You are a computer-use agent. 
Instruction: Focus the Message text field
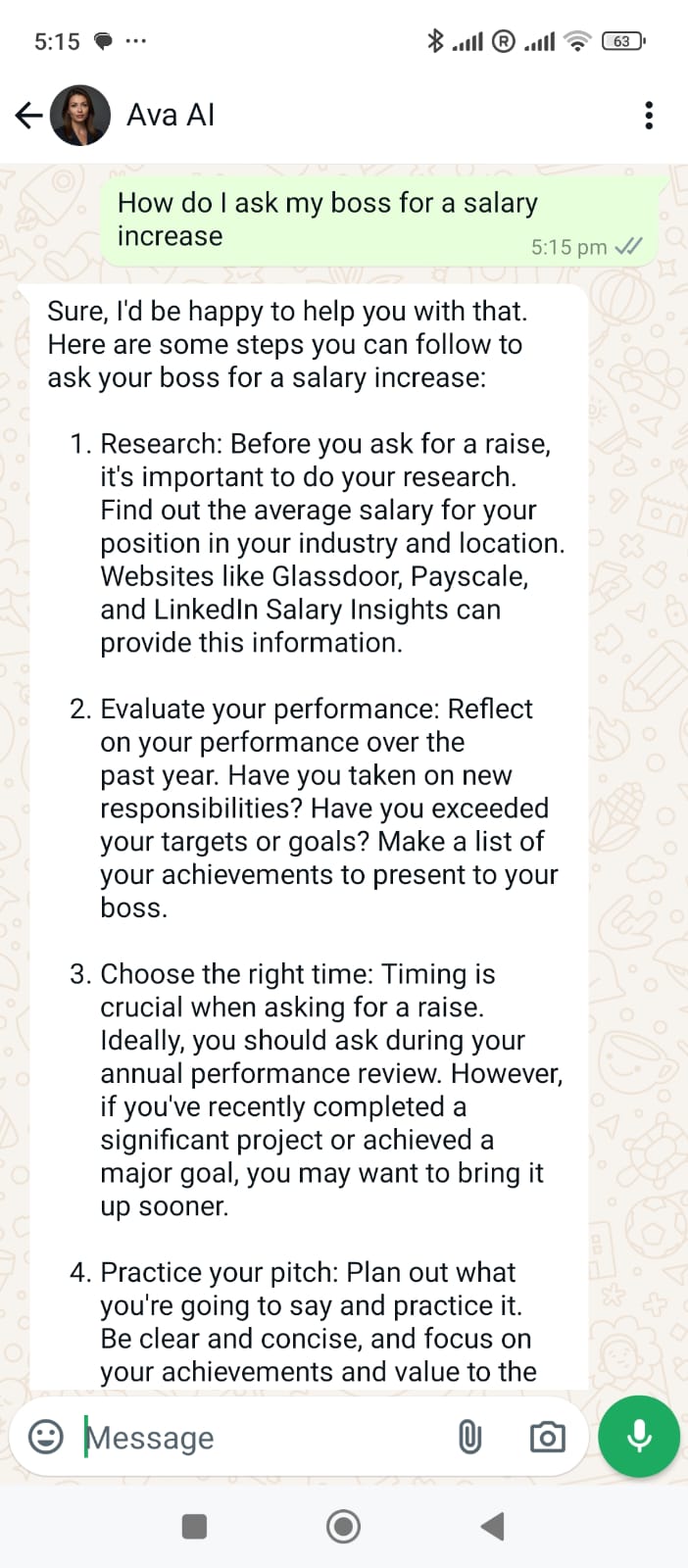pyautogui.click(x=255, y=1438)
